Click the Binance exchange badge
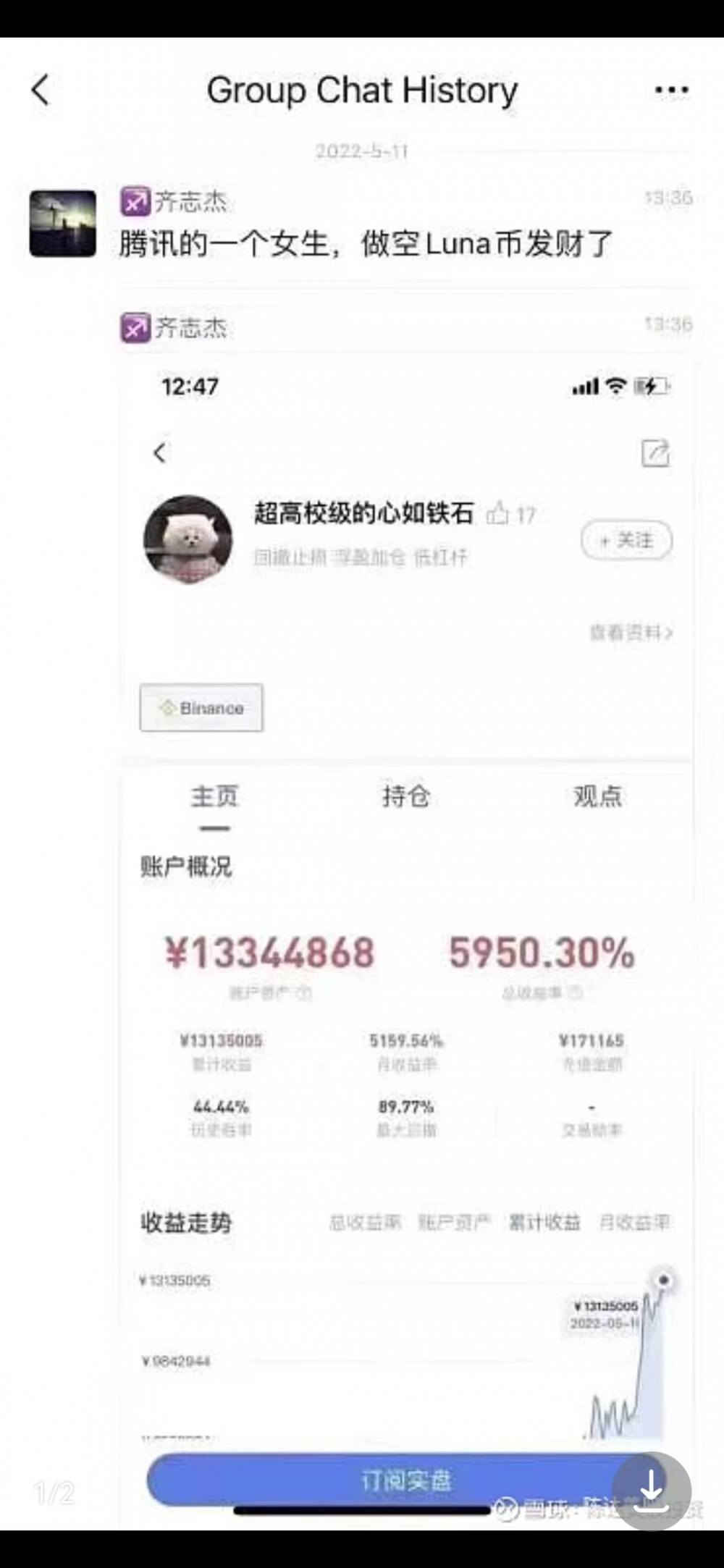Screen dimensions: 724x1568 201,707
